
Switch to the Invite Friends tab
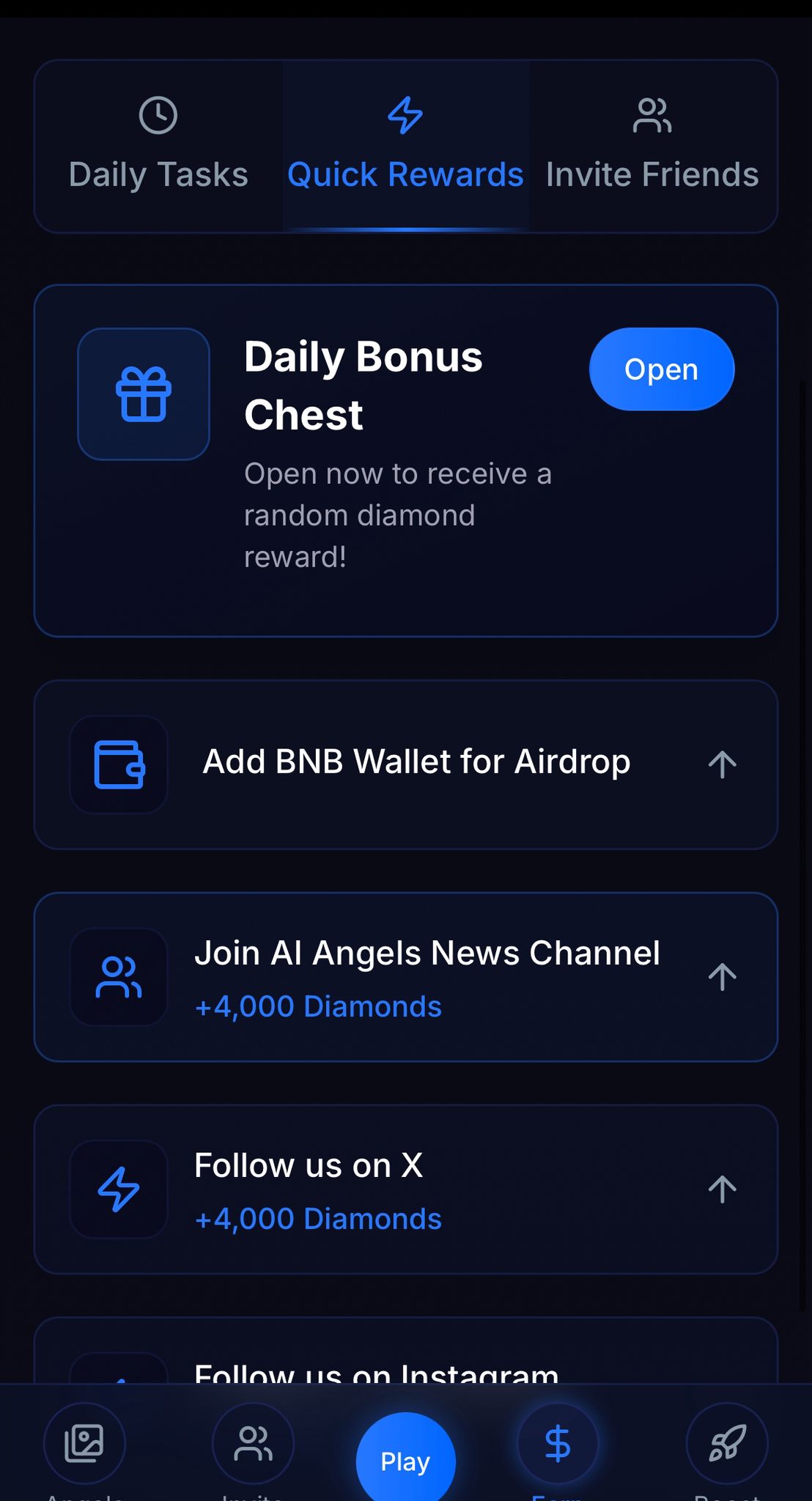click(x=652, y=147)
